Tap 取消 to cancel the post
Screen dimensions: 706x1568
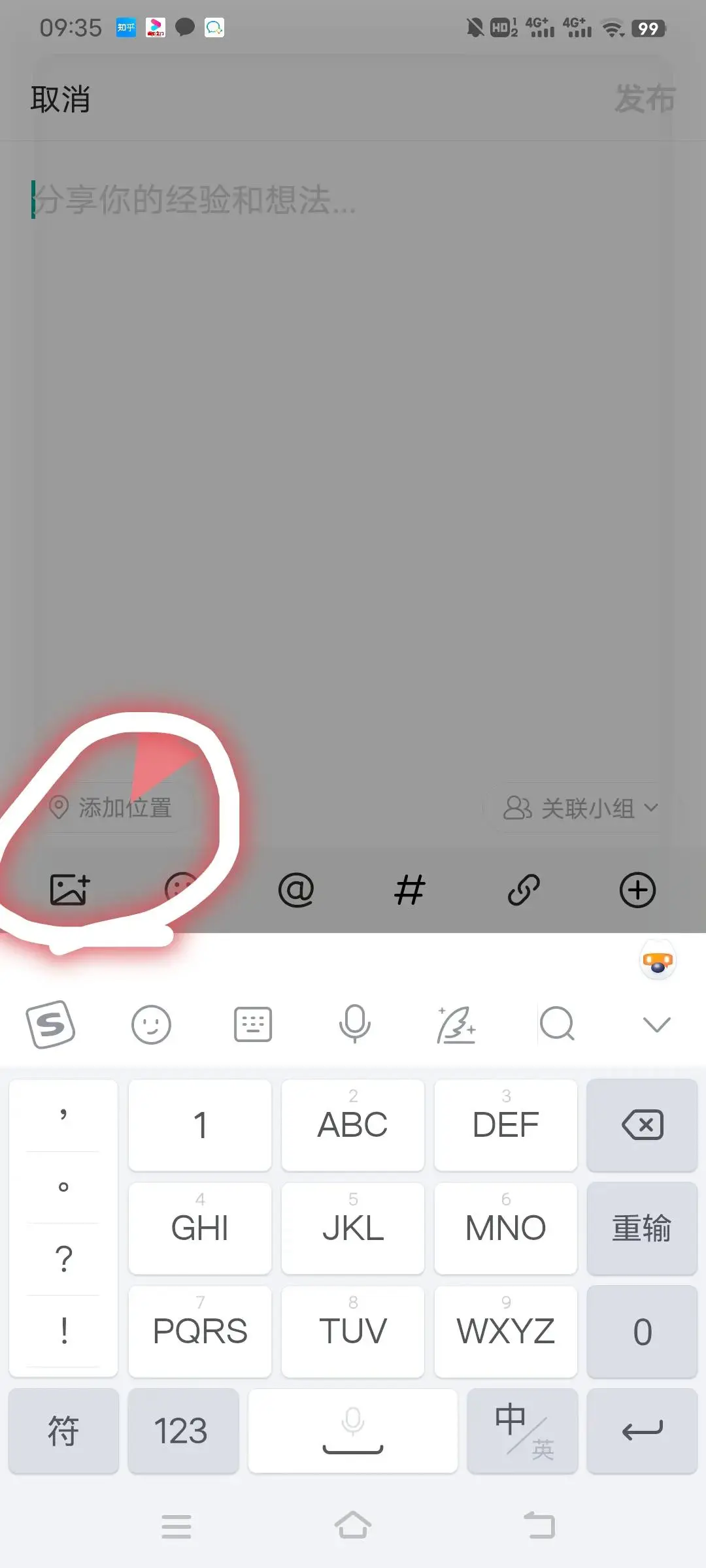coord(60,99)
